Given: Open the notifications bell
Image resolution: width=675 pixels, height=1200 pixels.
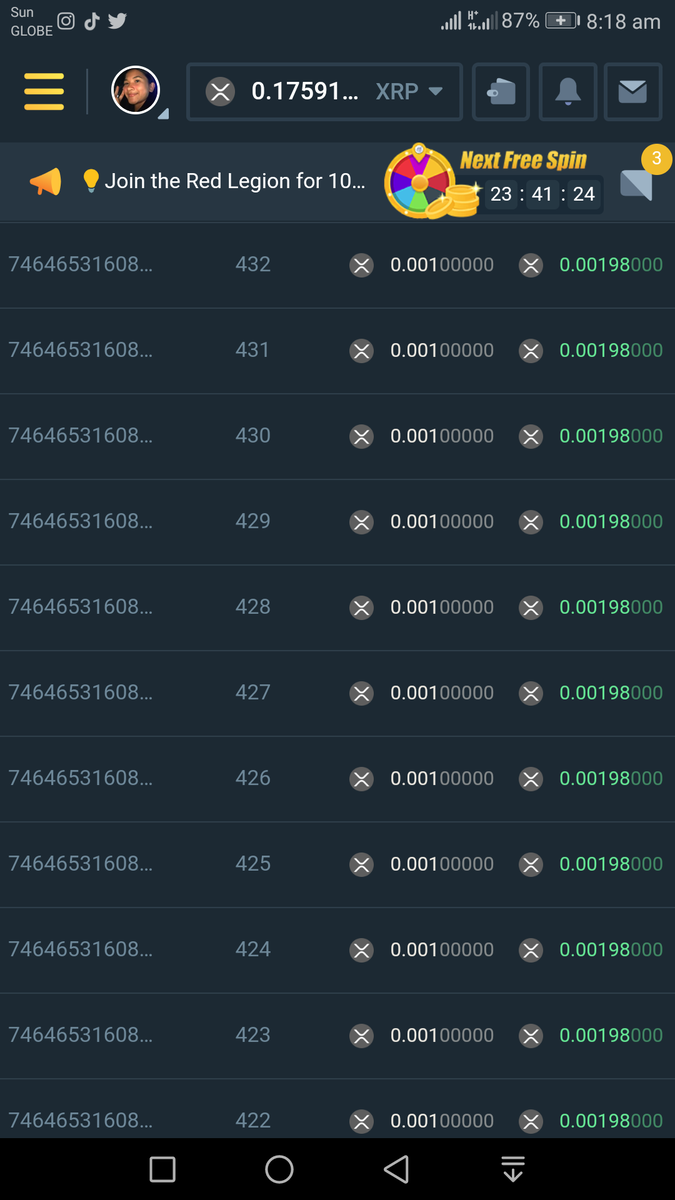Looking at the screenshot, I should tap(568, 92).
